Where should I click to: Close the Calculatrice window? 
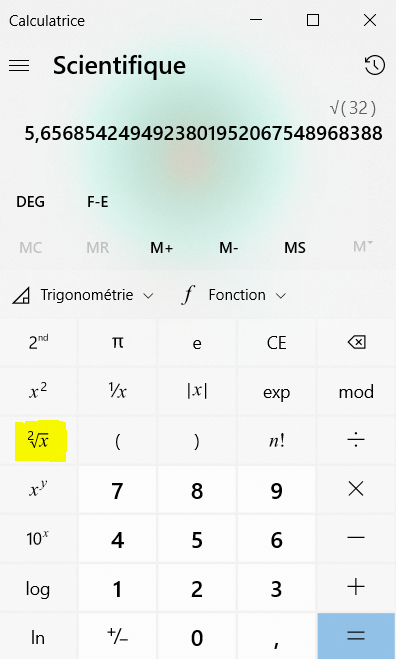pyautogui.click(x=370, y=20)
